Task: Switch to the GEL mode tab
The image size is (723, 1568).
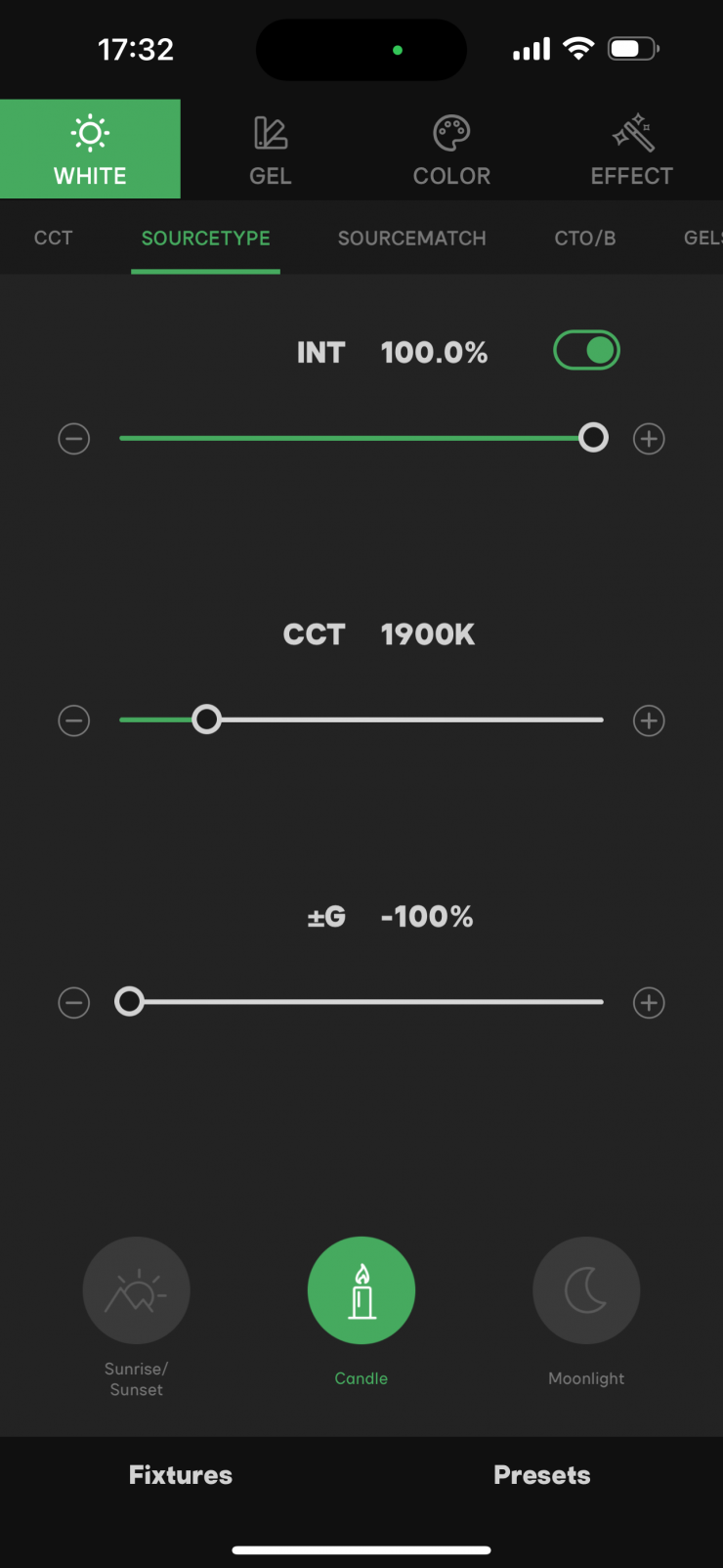Action: [271, 150]
